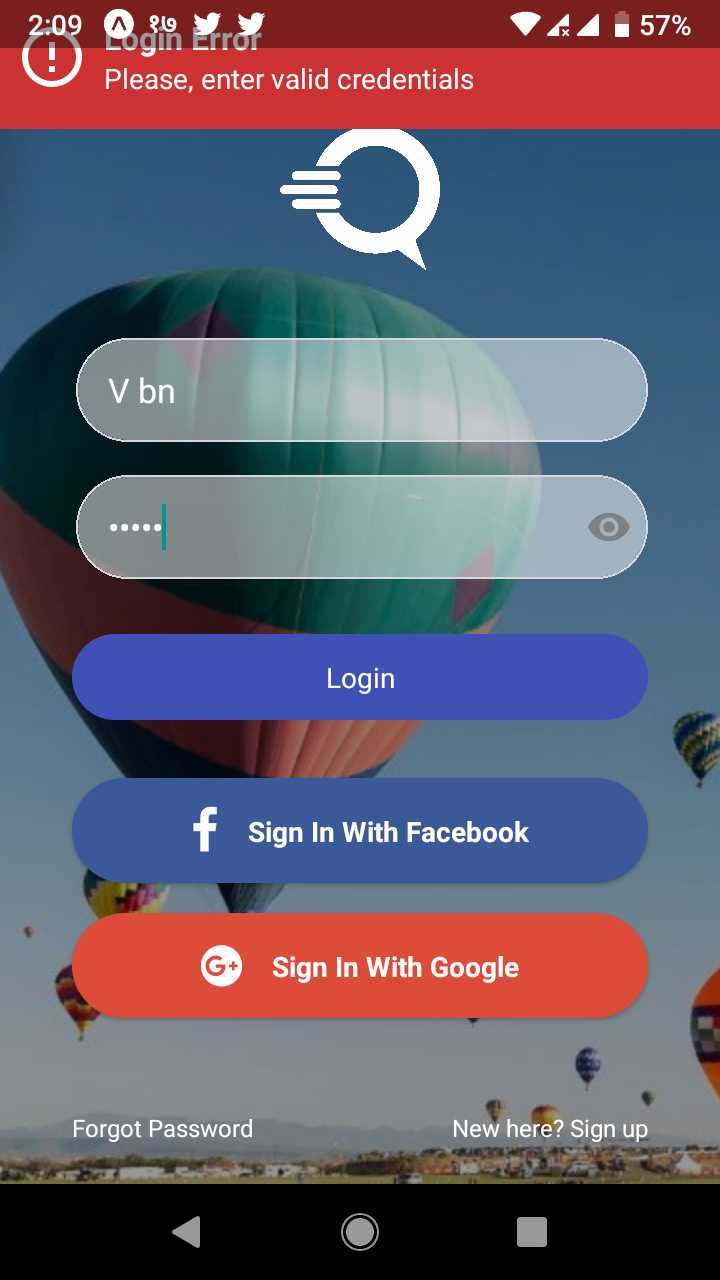This screenshot has width=720, height=1280.
Task: Tap the username field containing "V bn"
Action: [362, 390]
